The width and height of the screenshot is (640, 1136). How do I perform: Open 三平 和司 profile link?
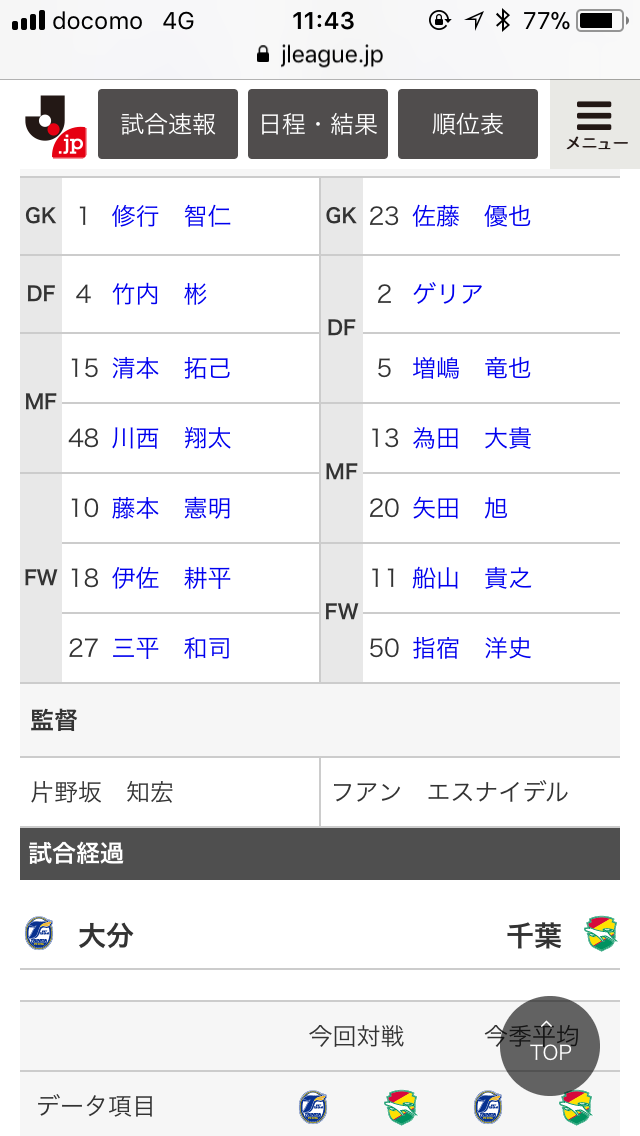[171, 648]
